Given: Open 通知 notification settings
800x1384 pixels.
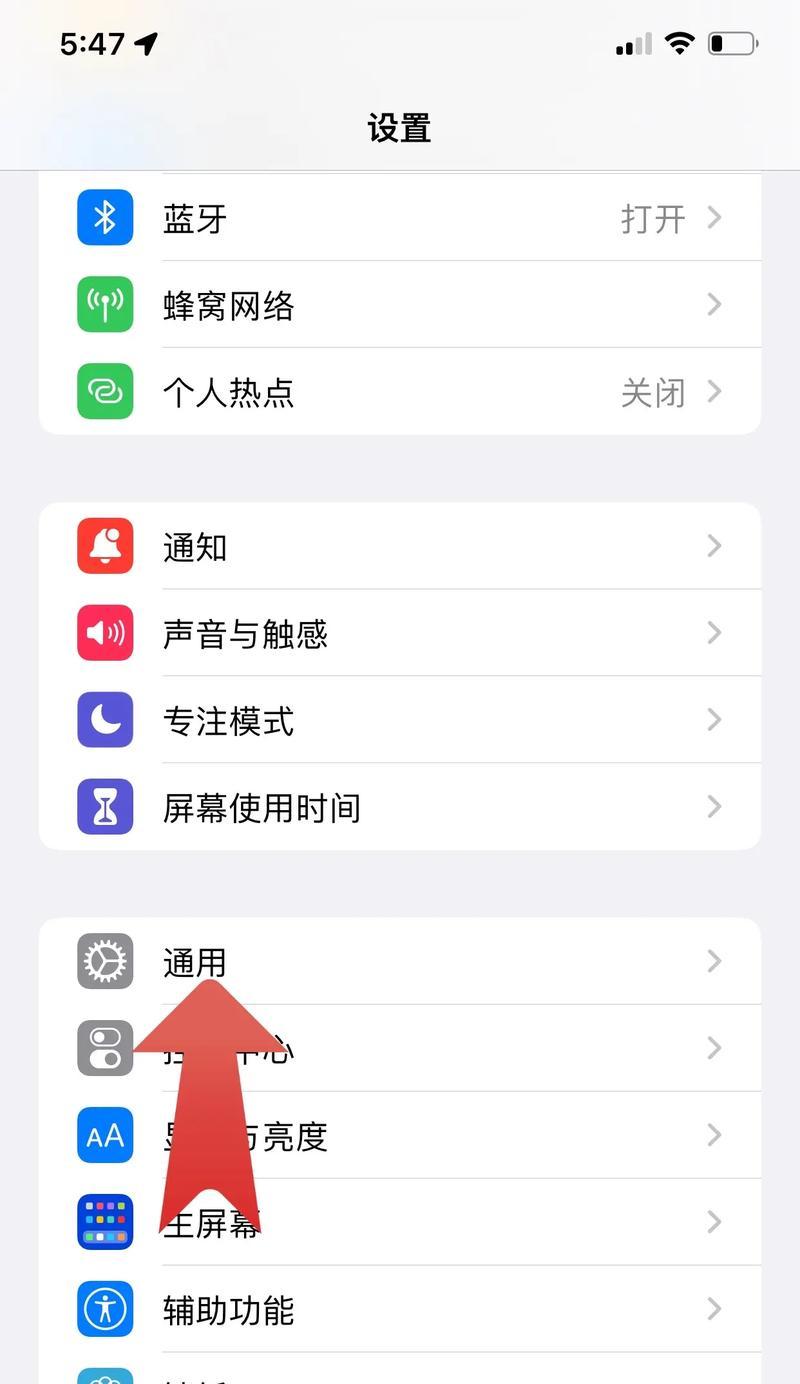Looking at the screenshot, I should (x=400, y=546).
